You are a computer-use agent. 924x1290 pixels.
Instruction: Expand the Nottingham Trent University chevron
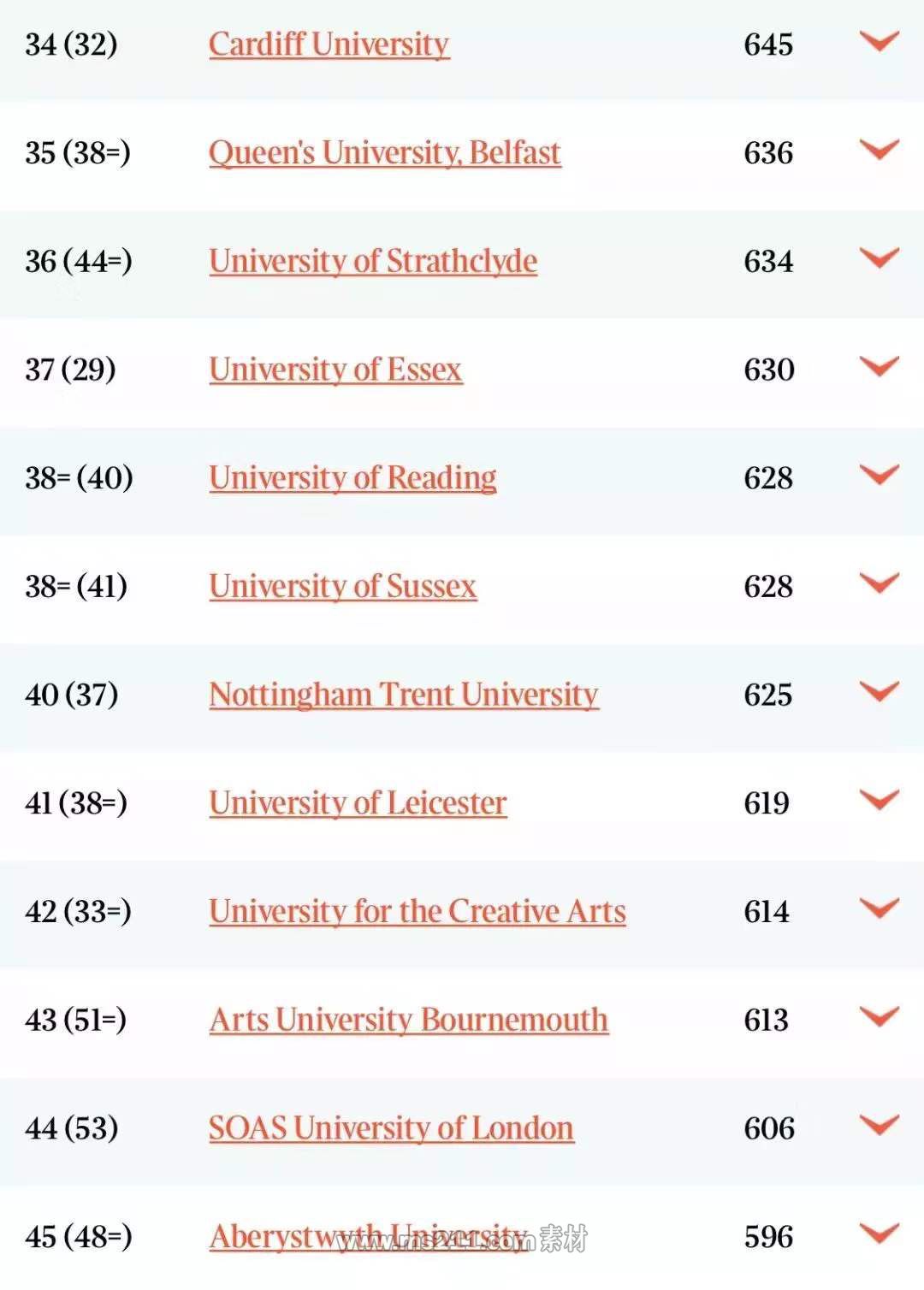880,691
